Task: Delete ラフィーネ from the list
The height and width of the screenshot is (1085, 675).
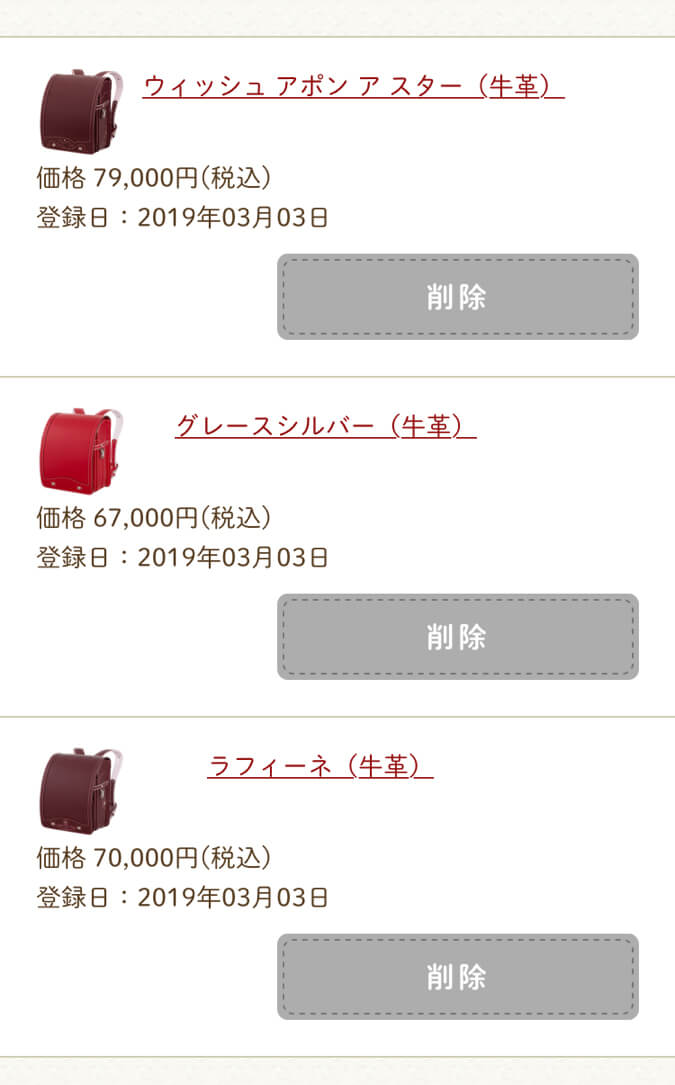Action: pyautogui.click(x=457, y=977)
